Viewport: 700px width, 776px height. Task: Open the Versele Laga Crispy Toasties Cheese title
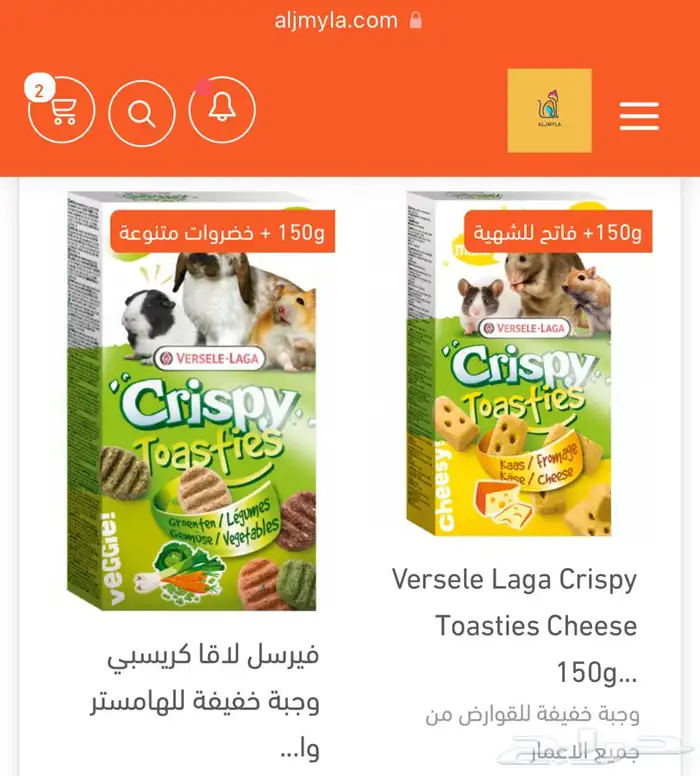pos(514,625)
